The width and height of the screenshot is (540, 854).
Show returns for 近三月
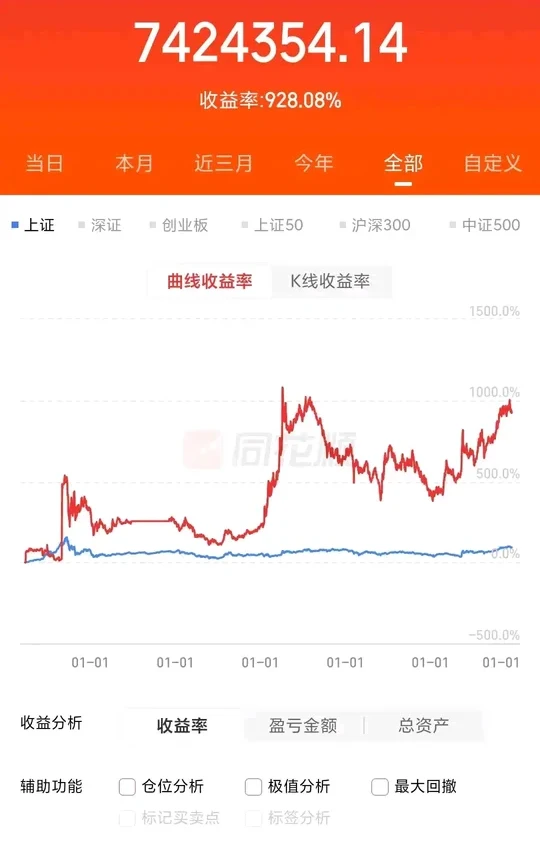click(x=223, y=163)
